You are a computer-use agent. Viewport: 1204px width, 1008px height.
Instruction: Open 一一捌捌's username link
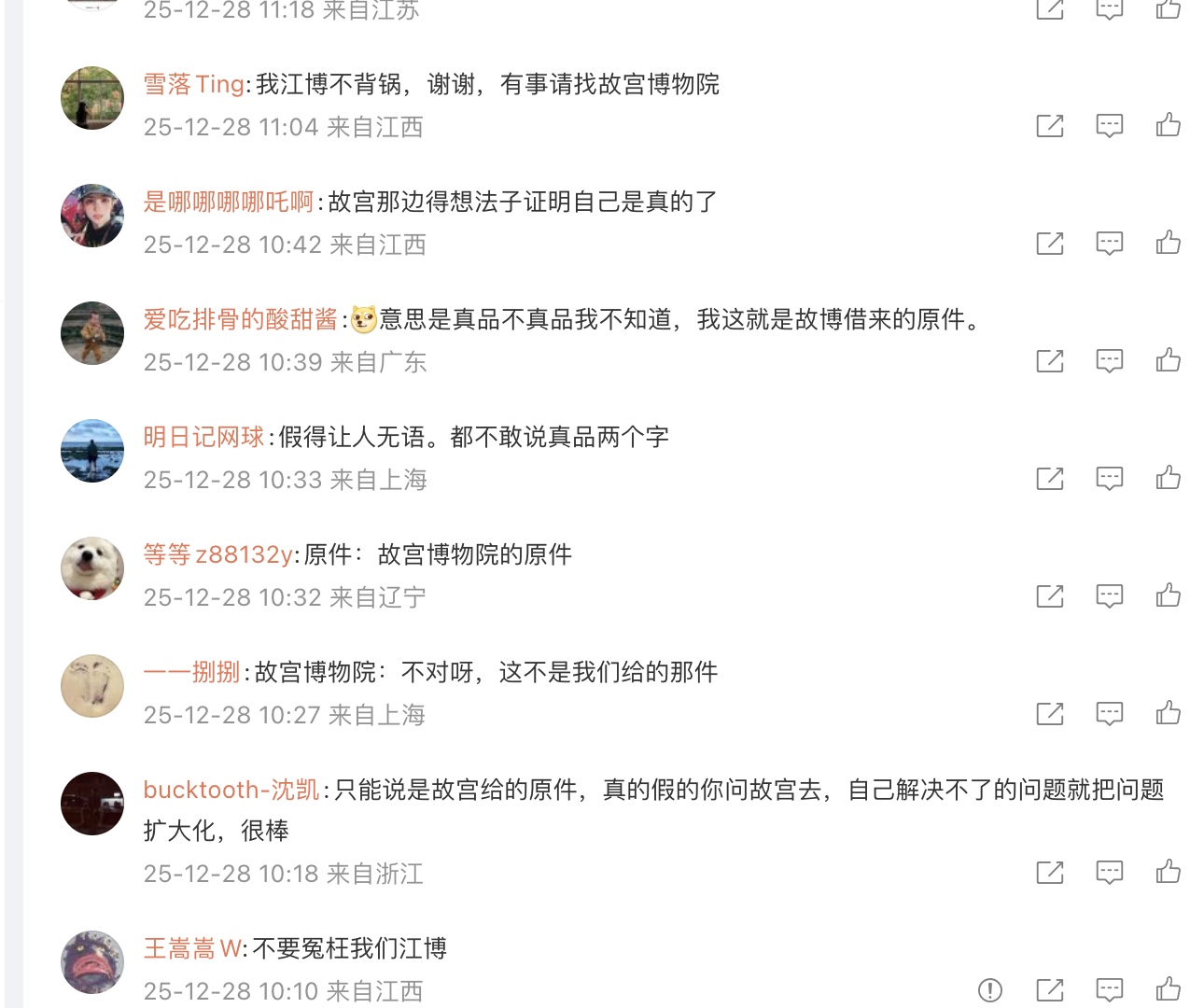(191, 672)
